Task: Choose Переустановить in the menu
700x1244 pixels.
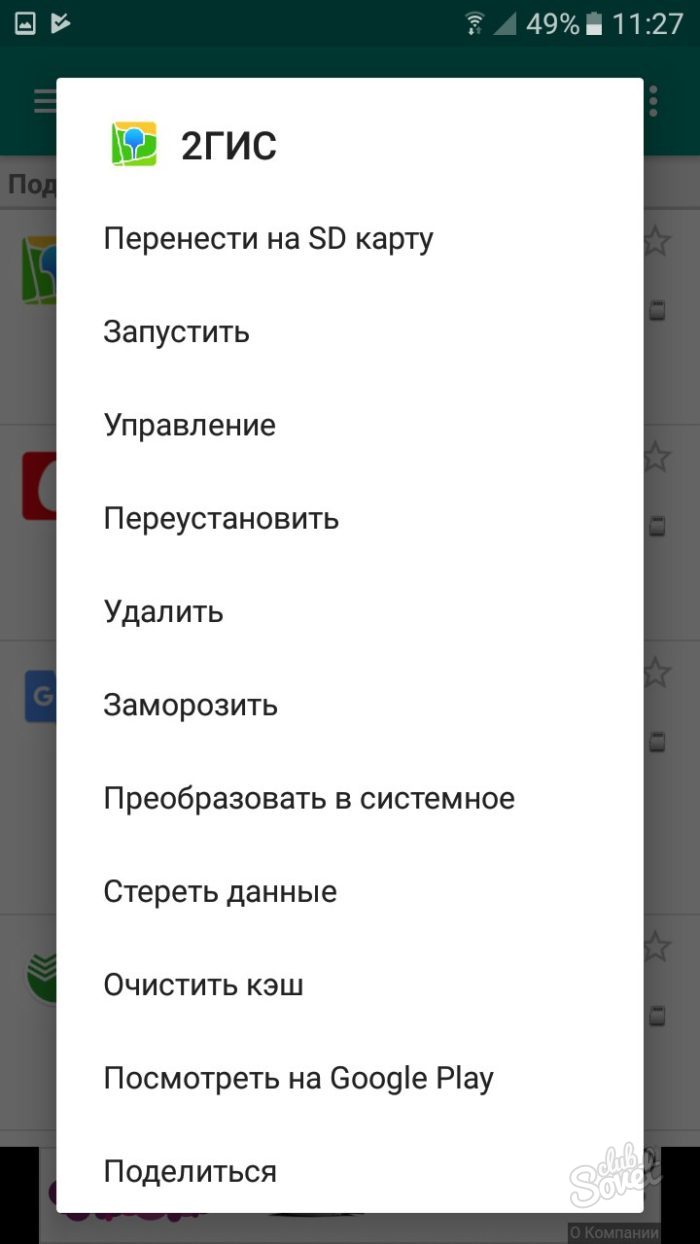Action: point(221,519)
